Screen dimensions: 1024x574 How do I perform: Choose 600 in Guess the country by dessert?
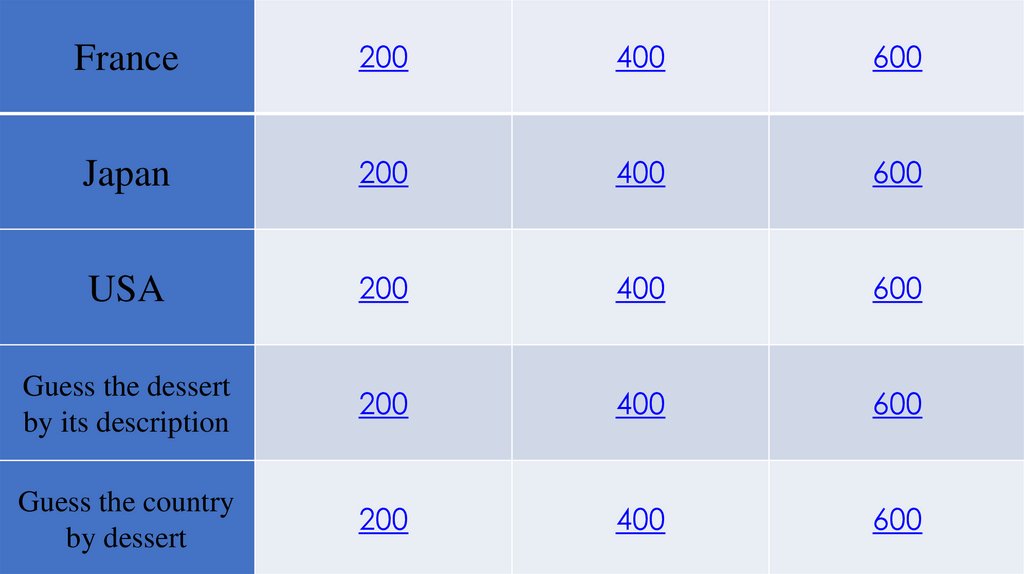pos(897,520)
